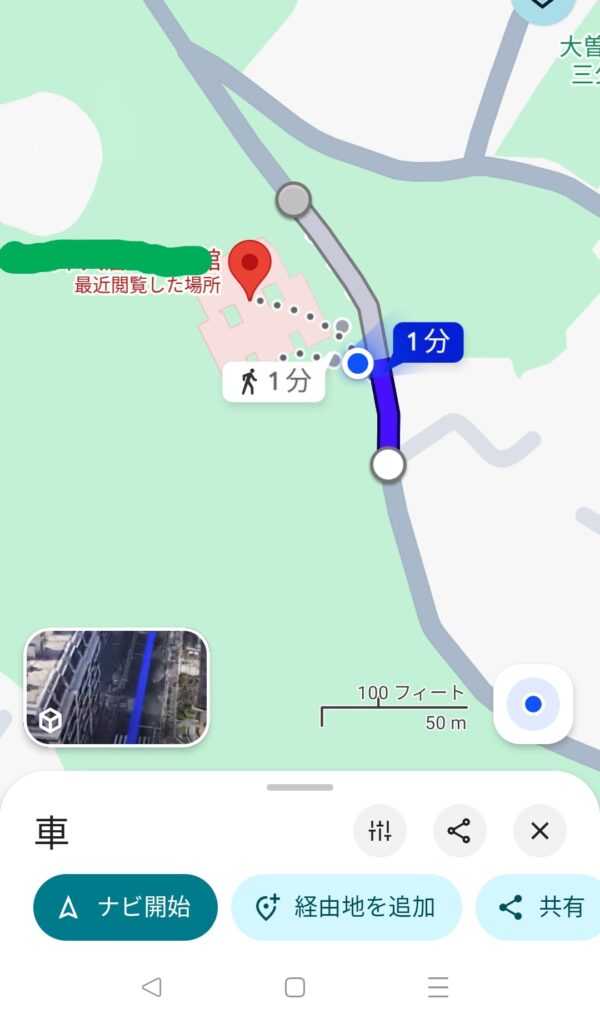Open route options sliders icon

[x=380, y=830]
